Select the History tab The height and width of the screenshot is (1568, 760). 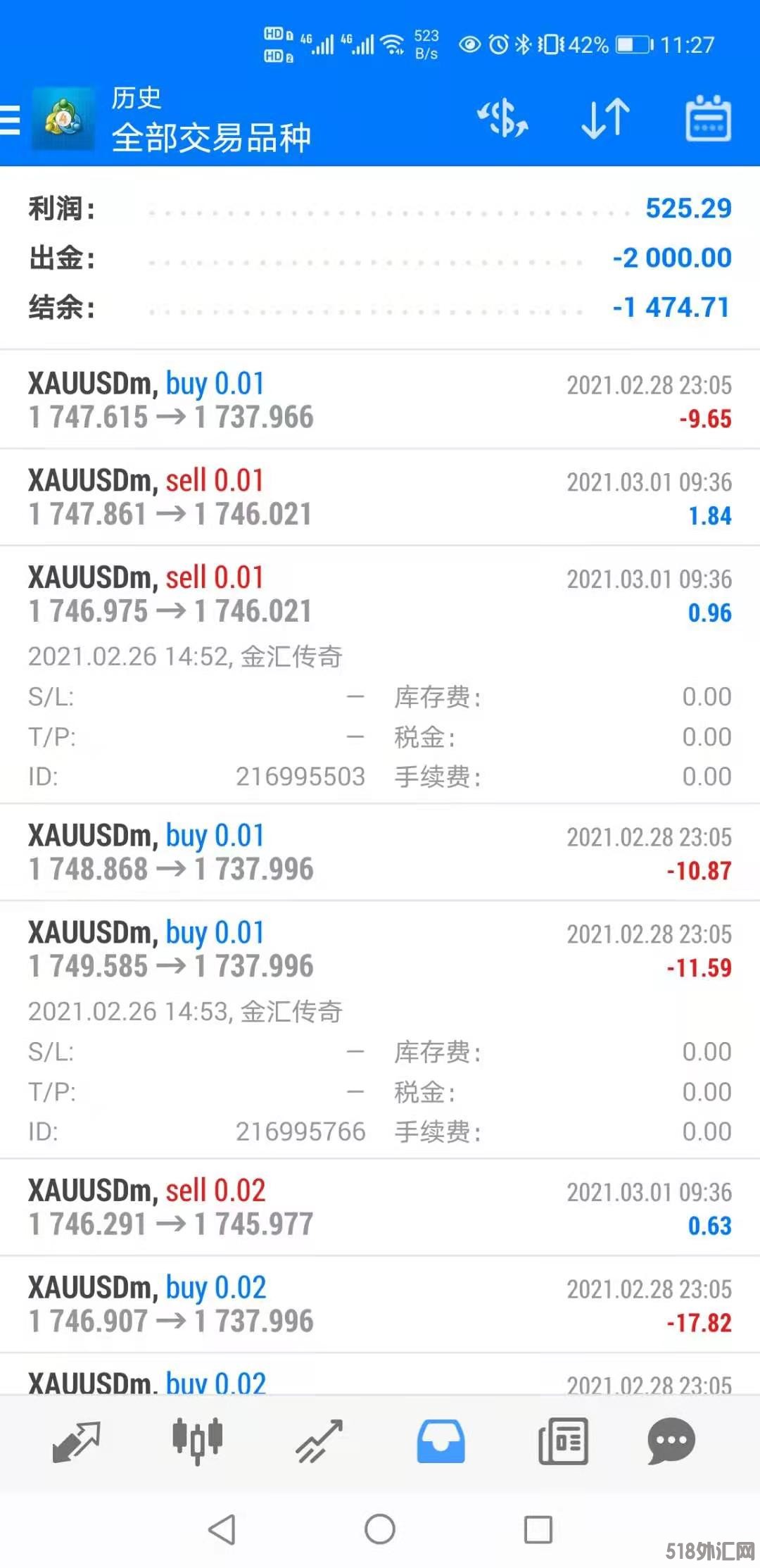441,1441
